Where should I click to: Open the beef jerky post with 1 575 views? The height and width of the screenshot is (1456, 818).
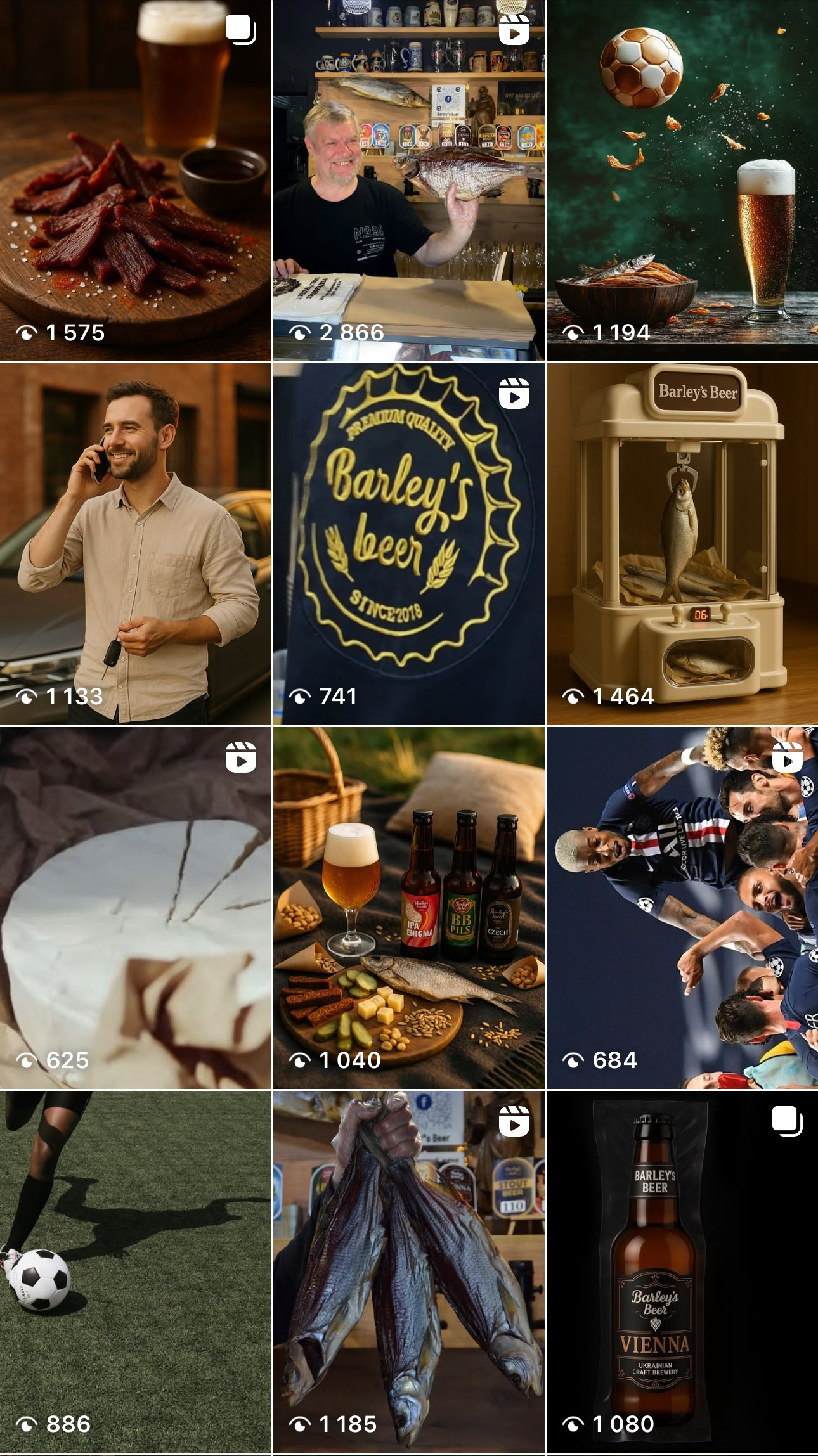(x=136, y=181)
